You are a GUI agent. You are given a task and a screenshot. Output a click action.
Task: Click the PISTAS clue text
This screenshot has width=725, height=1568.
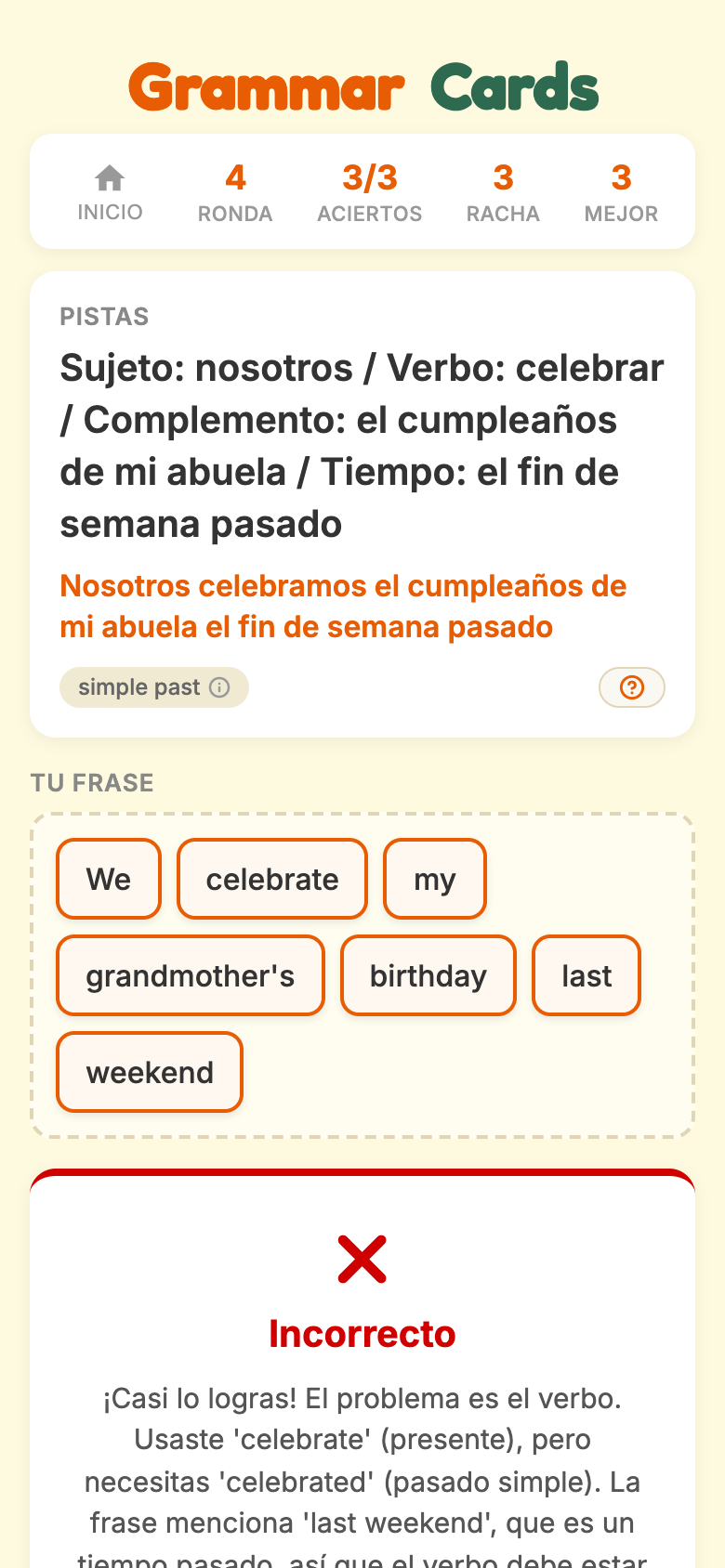[x=362, y=445]
